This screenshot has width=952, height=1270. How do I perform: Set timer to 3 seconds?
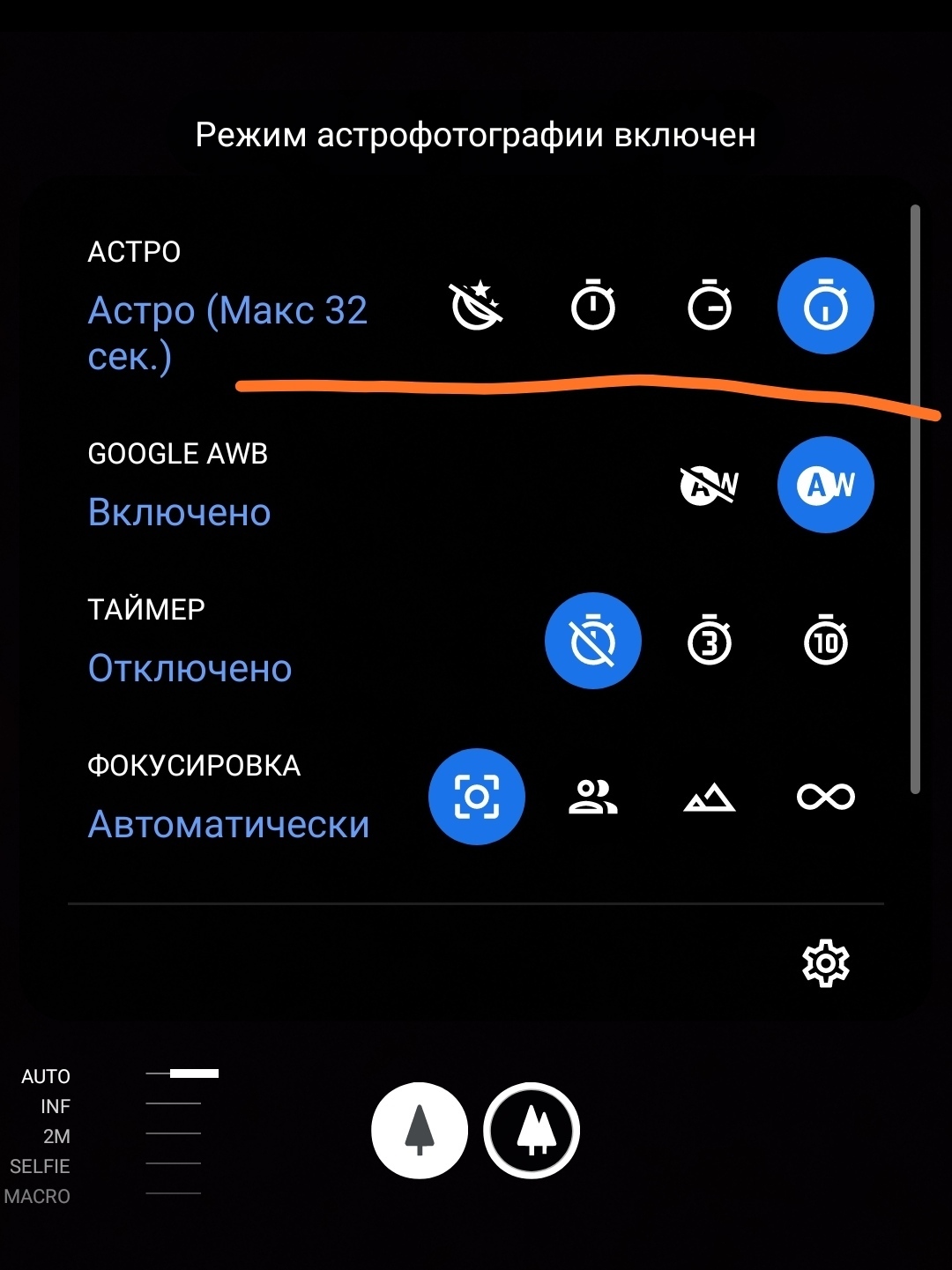(x=710, y=641)
